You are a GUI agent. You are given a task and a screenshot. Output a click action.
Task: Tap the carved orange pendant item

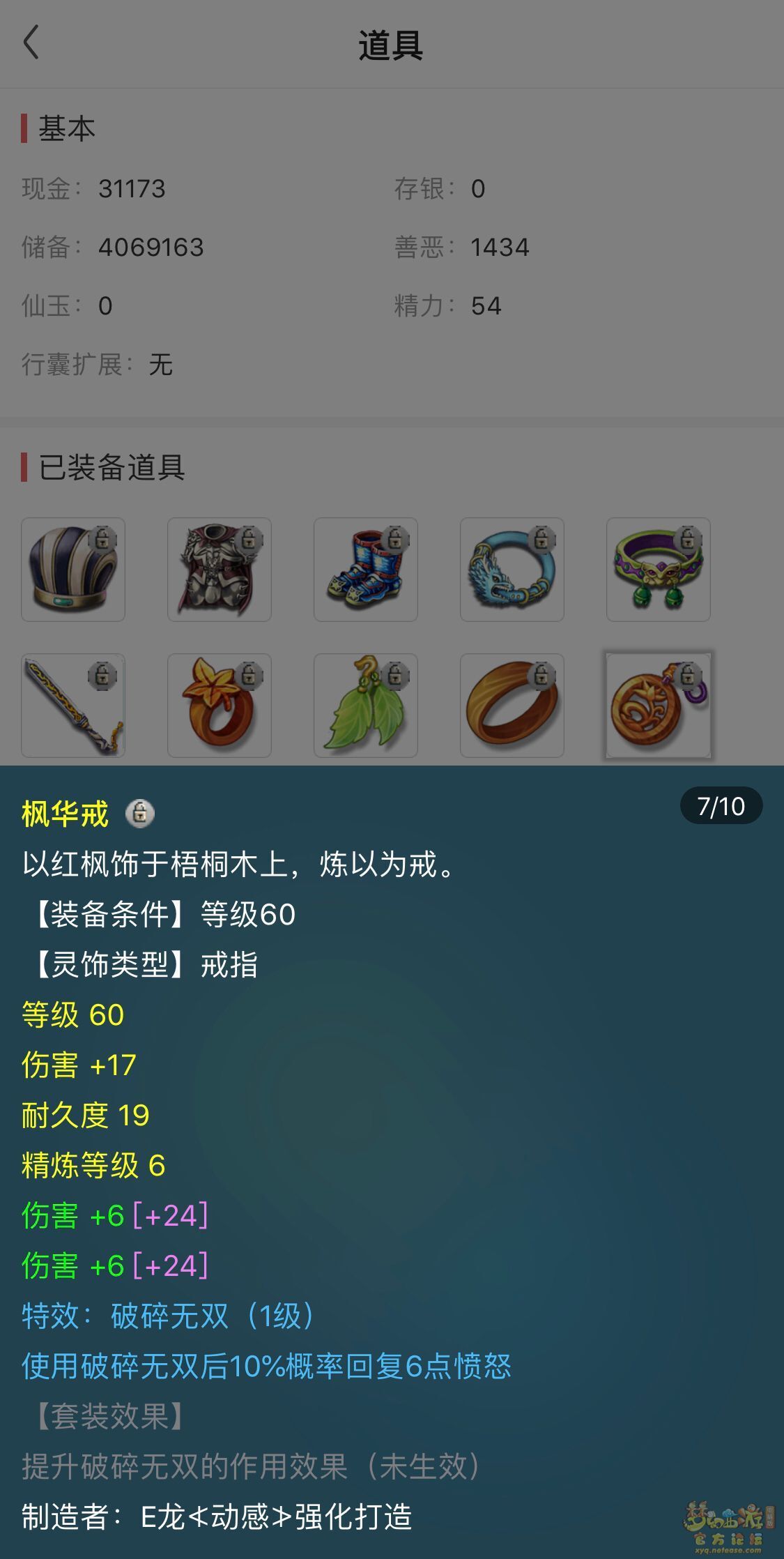659,706
